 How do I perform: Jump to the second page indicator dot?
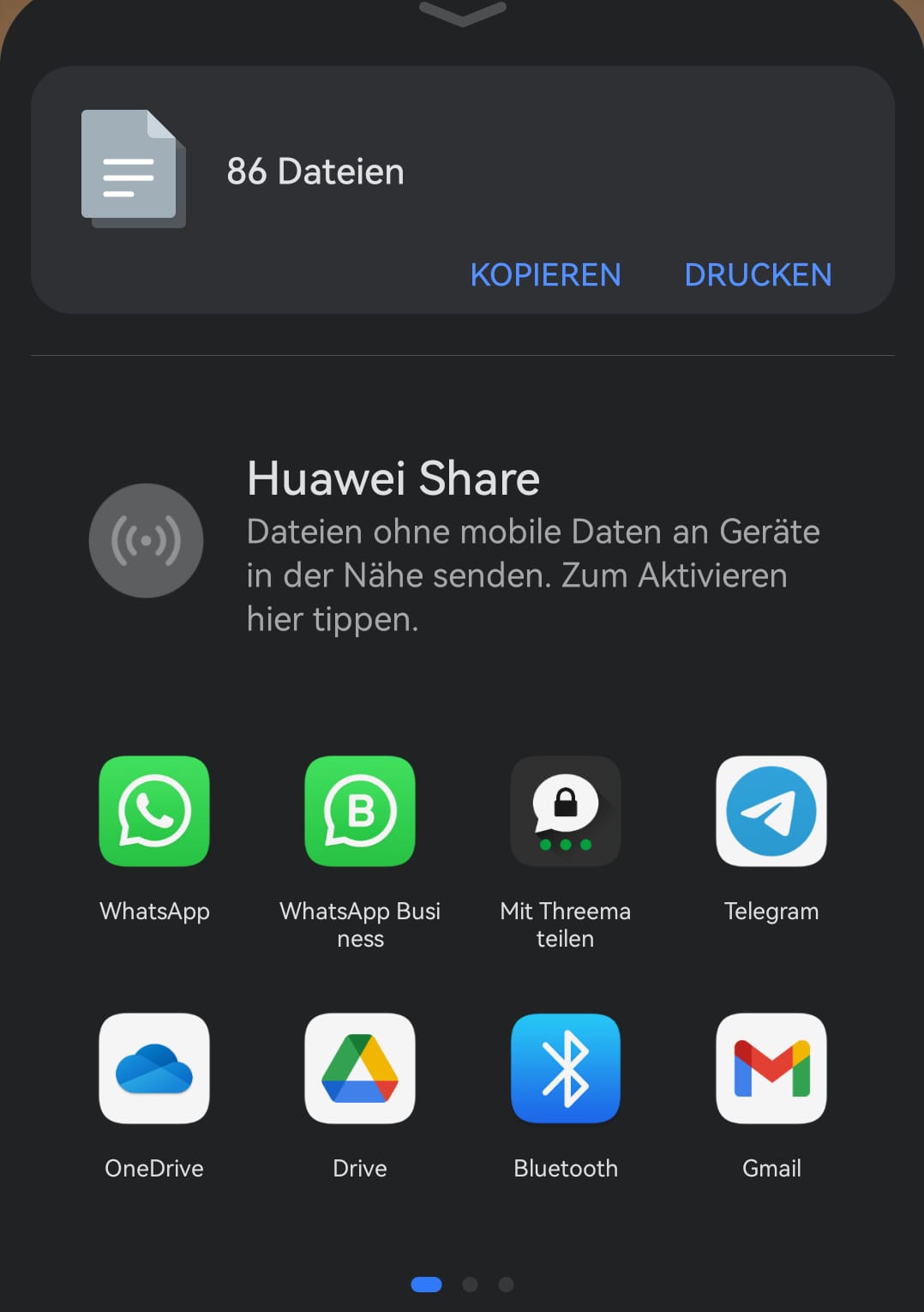[x=470, y=1284]
